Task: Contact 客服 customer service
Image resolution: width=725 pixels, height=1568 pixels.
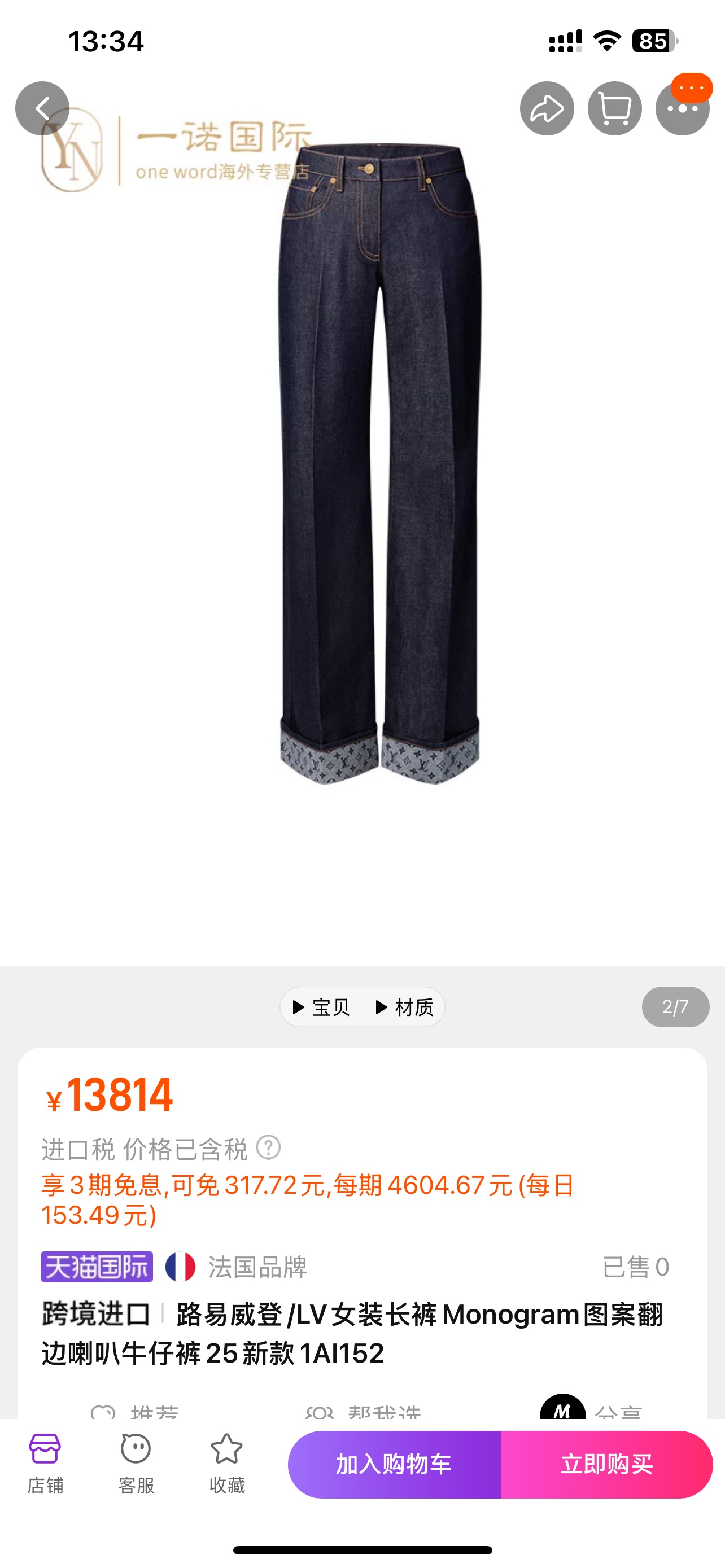Action: 136,1464
